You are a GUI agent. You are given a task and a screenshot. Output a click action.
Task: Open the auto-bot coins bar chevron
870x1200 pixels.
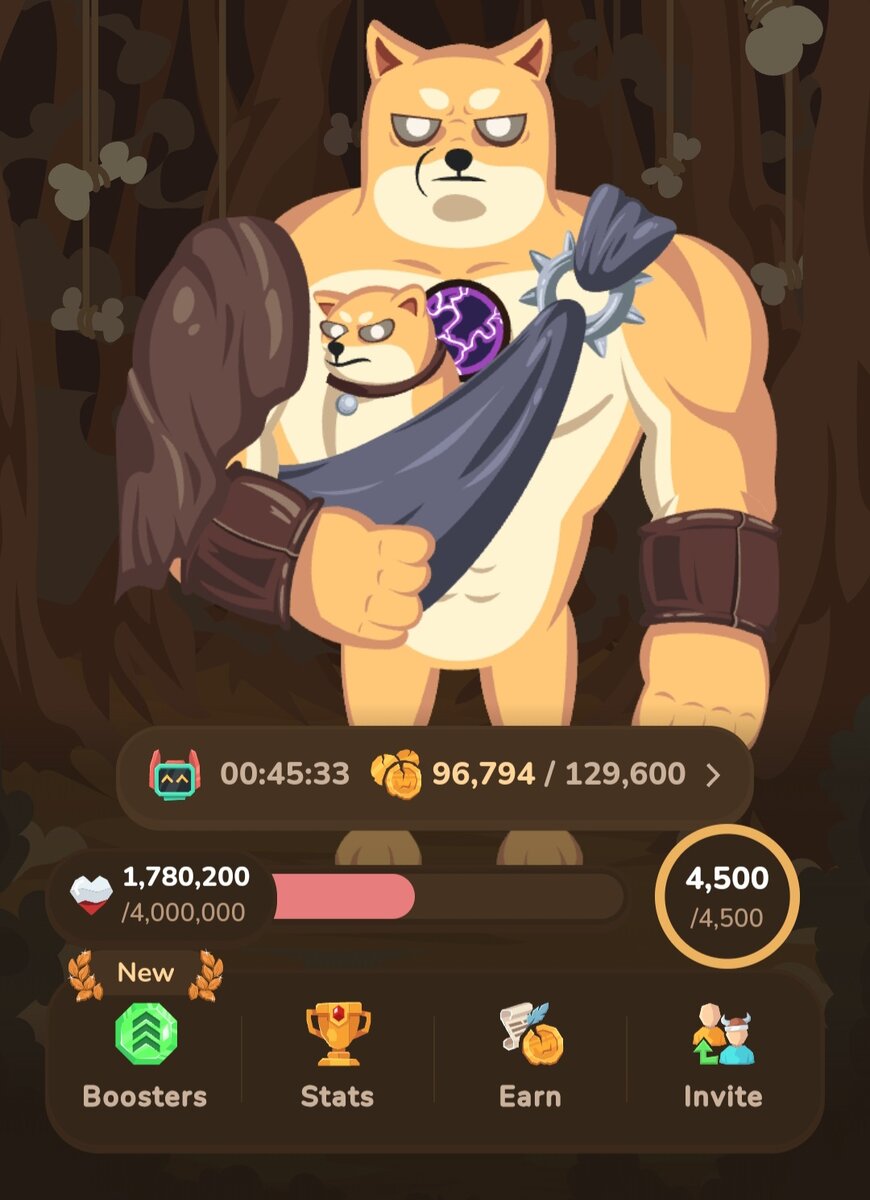click(713, 775)
